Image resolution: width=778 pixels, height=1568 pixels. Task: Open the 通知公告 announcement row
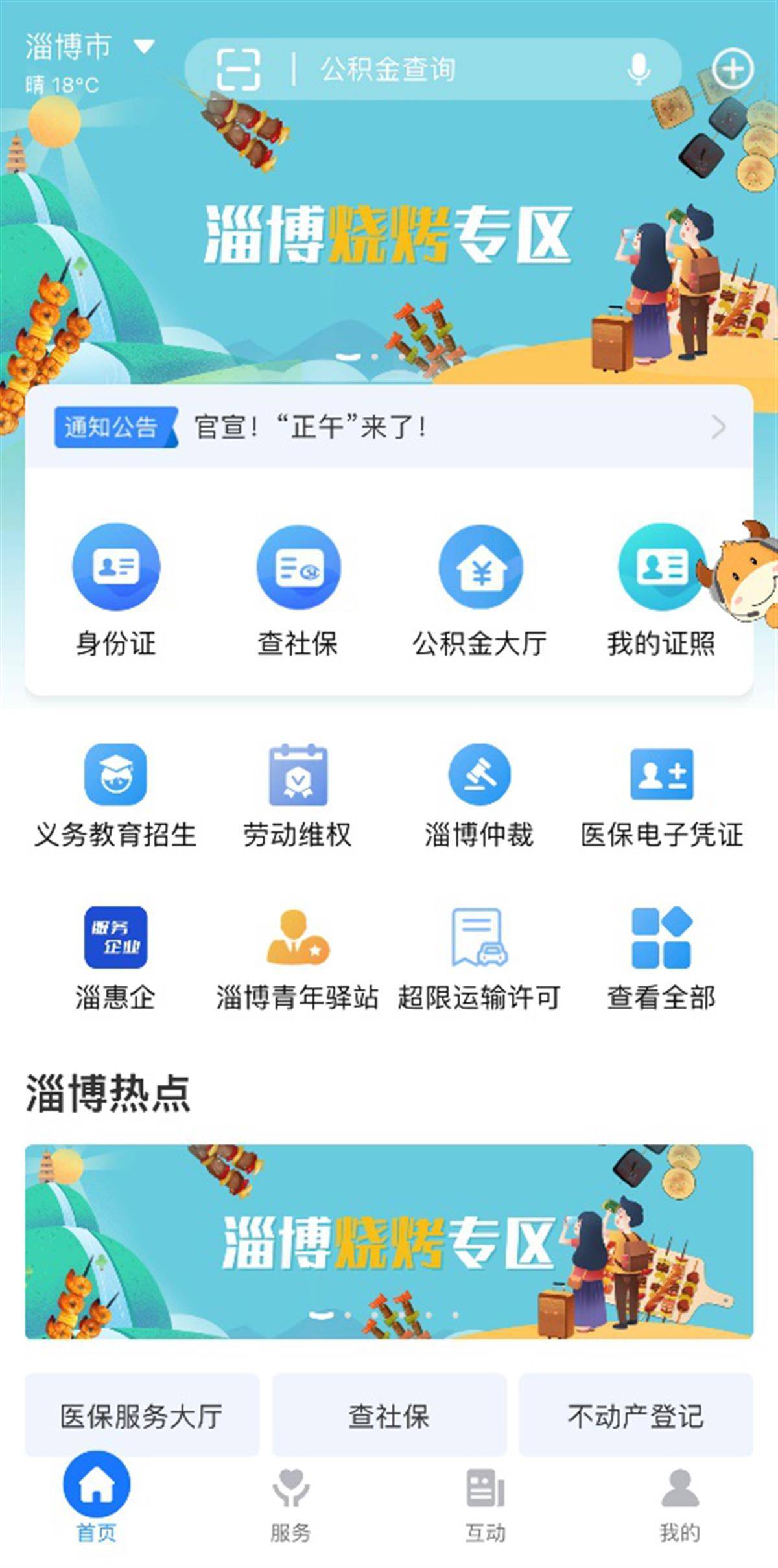coord(389,427)
